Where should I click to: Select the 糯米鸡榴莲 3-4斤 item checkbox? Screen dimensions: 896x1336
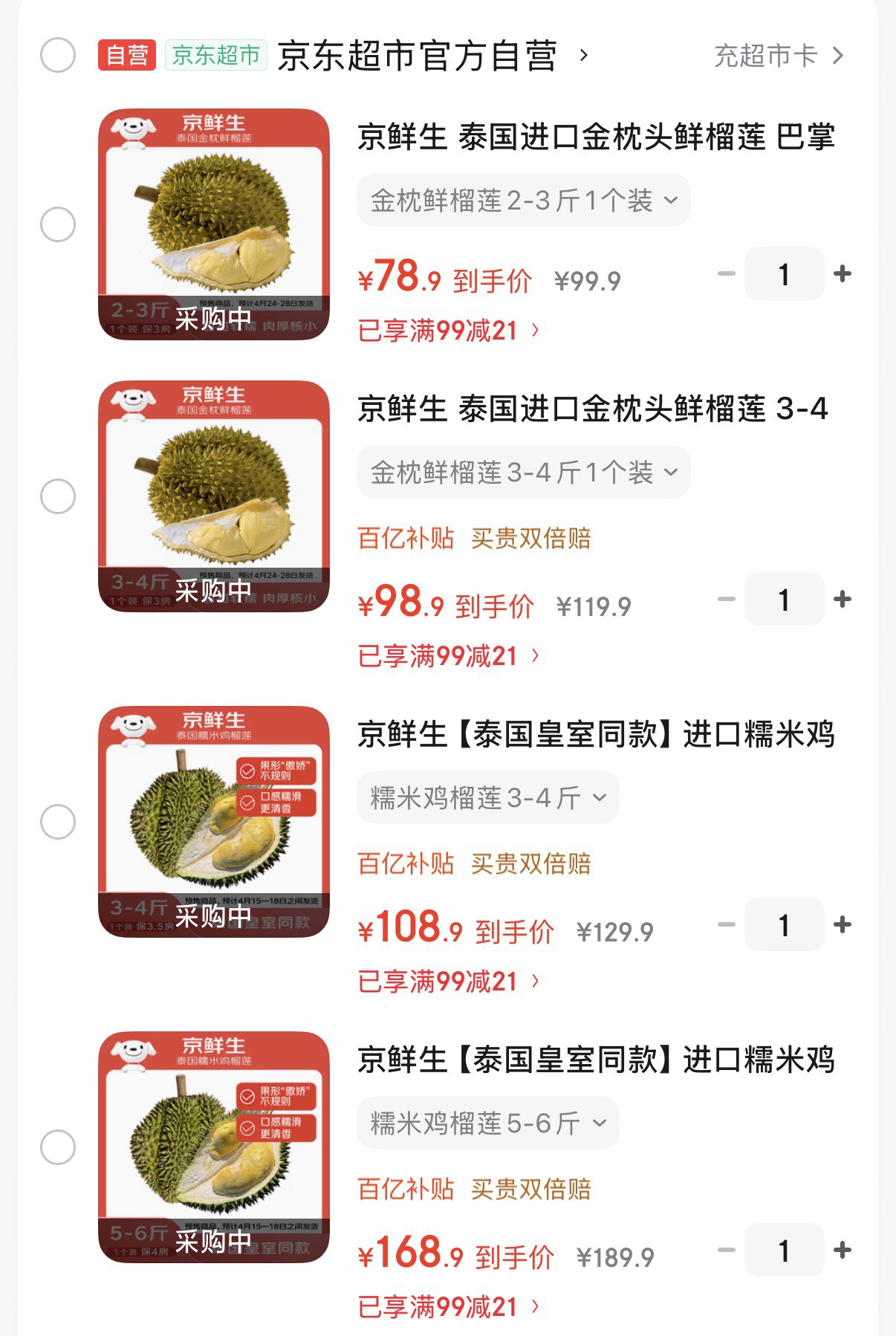pyautogui.click(x=58, y=822)
